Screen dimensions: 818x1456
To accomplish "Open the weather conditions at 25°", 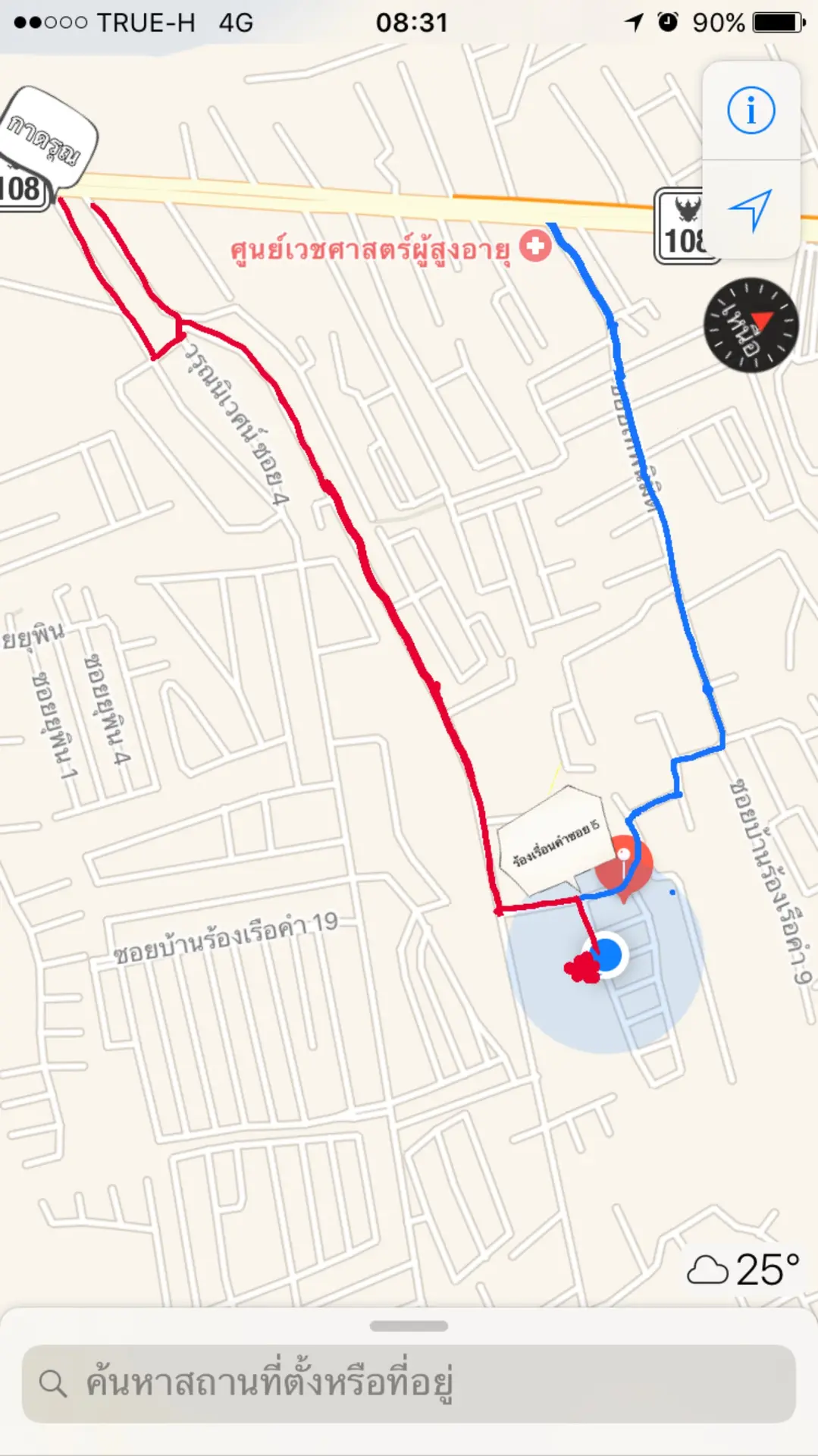I will pyautogui.click(x=743, y=1269).
